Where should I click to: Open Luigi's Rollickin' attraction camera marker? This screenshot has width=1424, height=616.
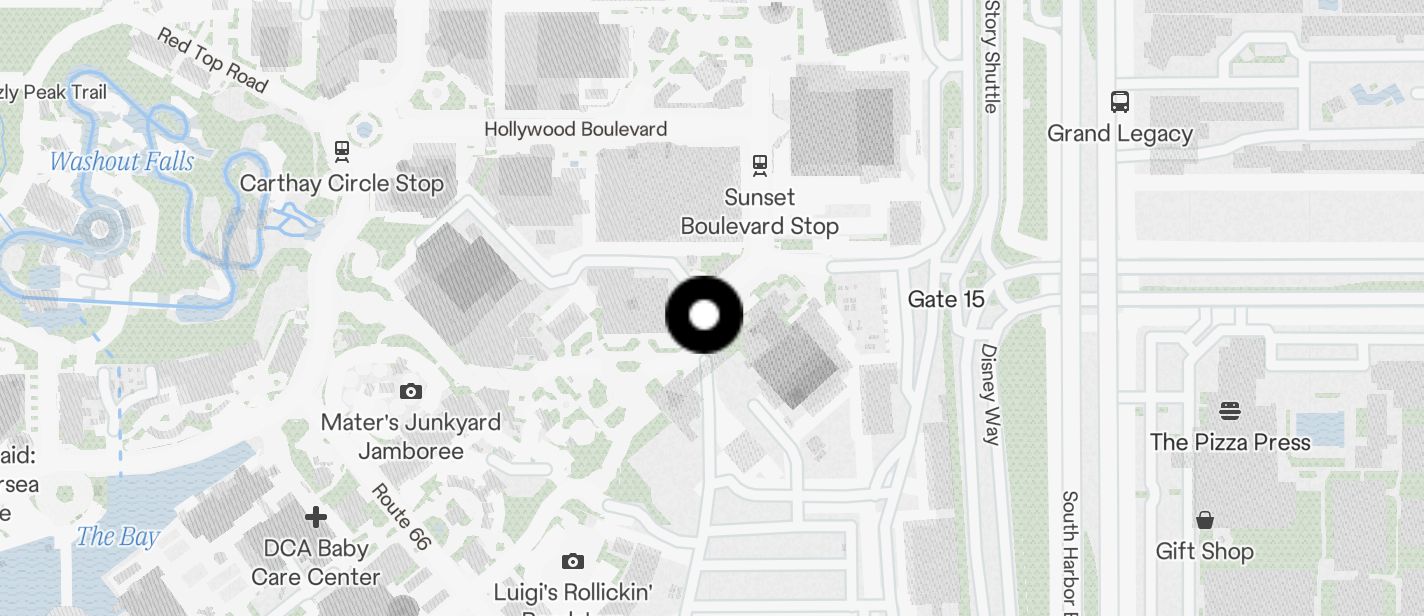(573, 561)
